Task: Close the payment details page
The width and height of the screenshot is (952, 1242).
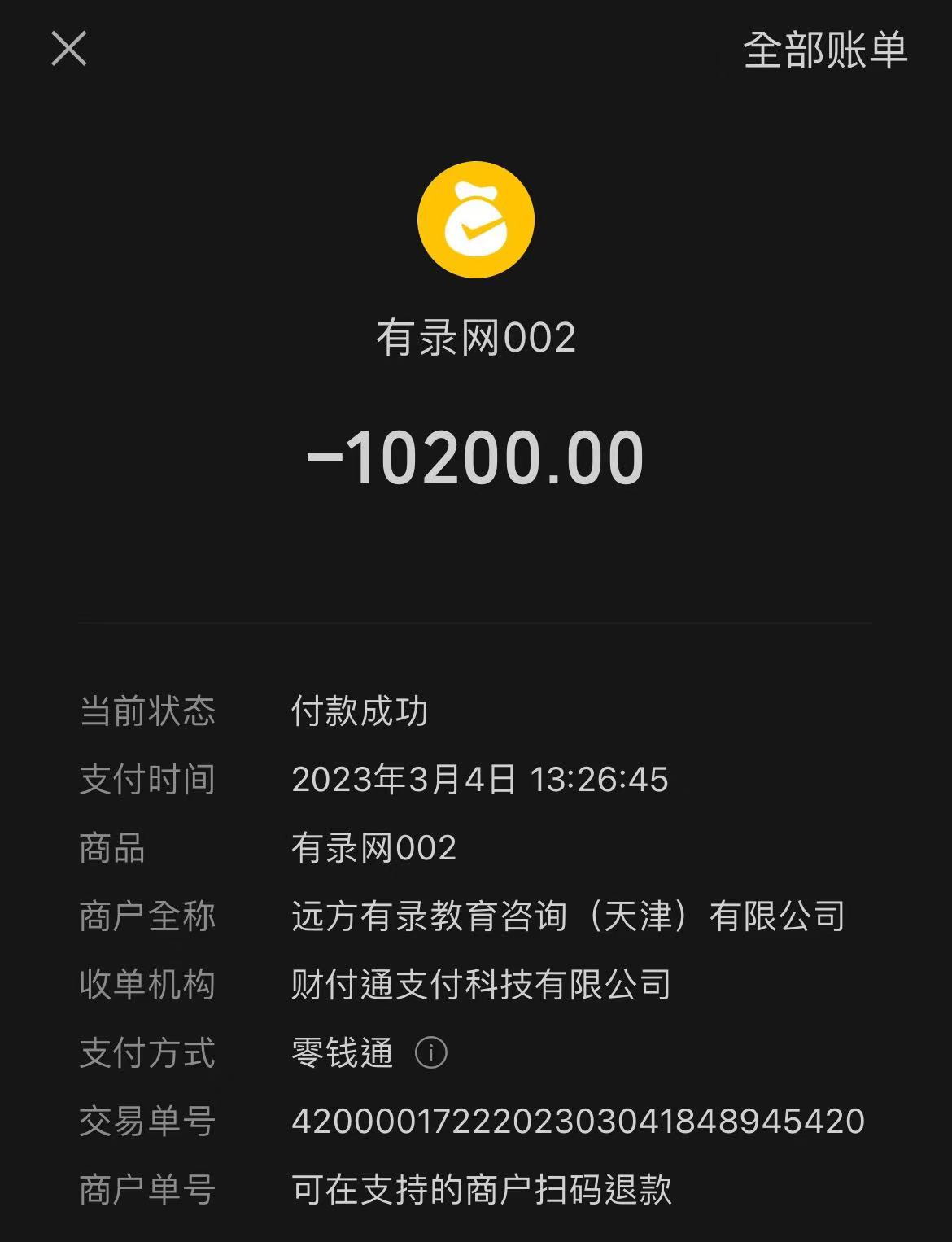Action: click(68, 48)
